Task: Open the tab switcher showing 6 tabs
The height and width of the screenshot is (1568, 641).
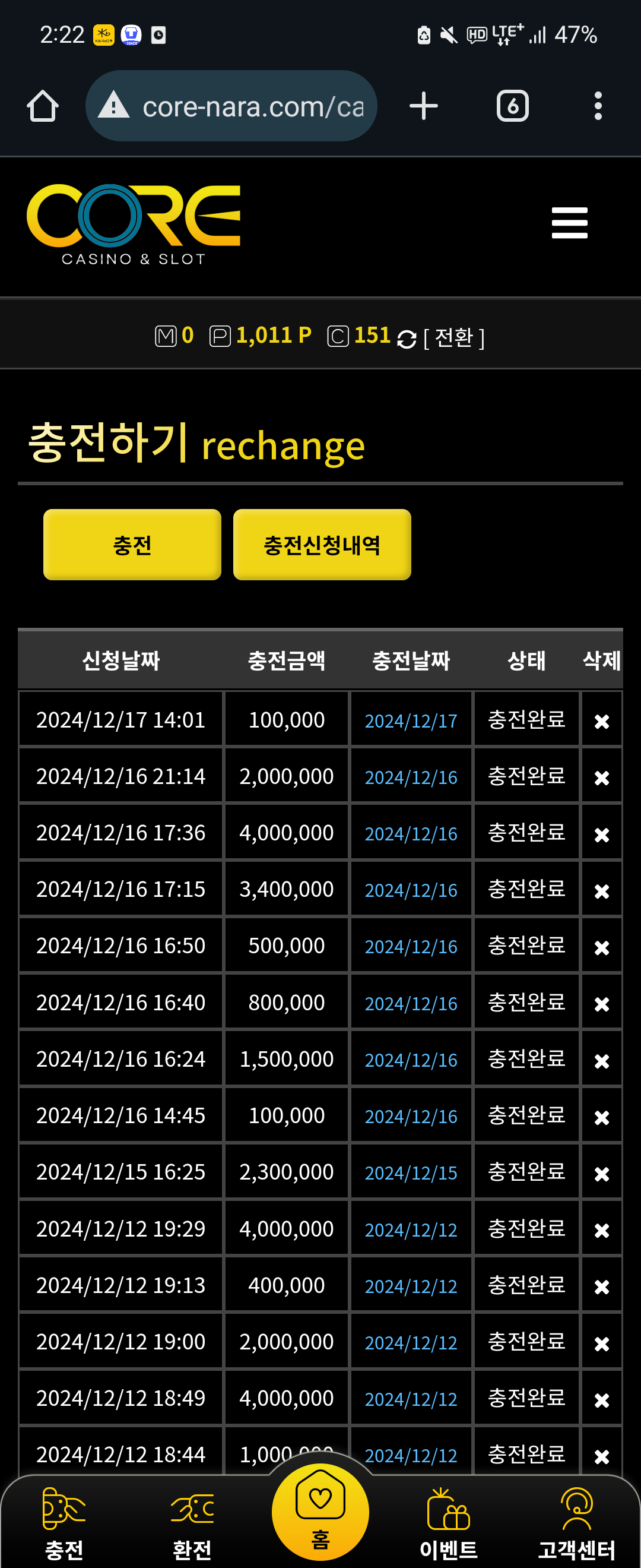Action: [512, 106]
